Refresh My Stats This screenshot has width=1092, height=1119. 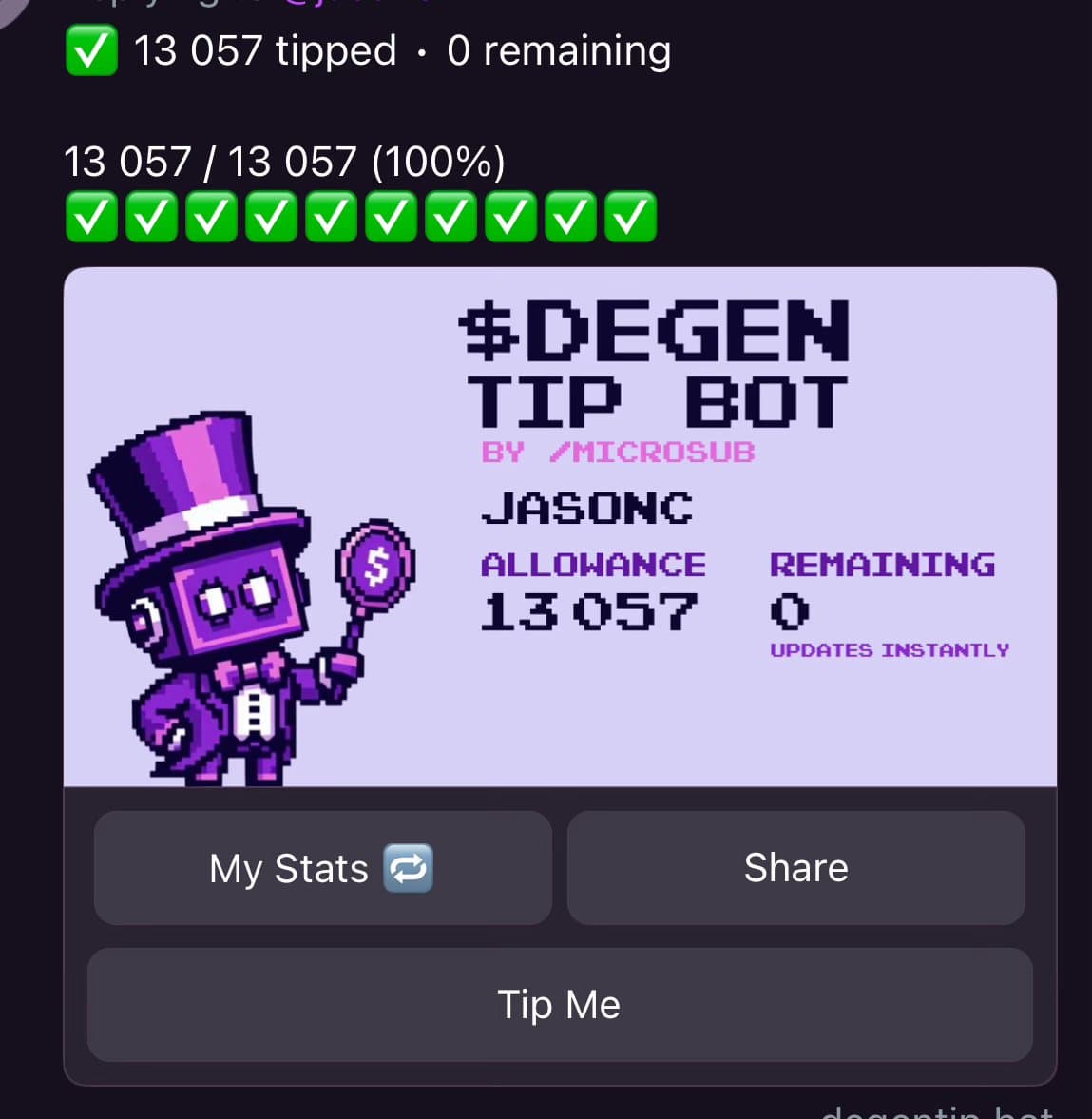click(x=322, y=868)
